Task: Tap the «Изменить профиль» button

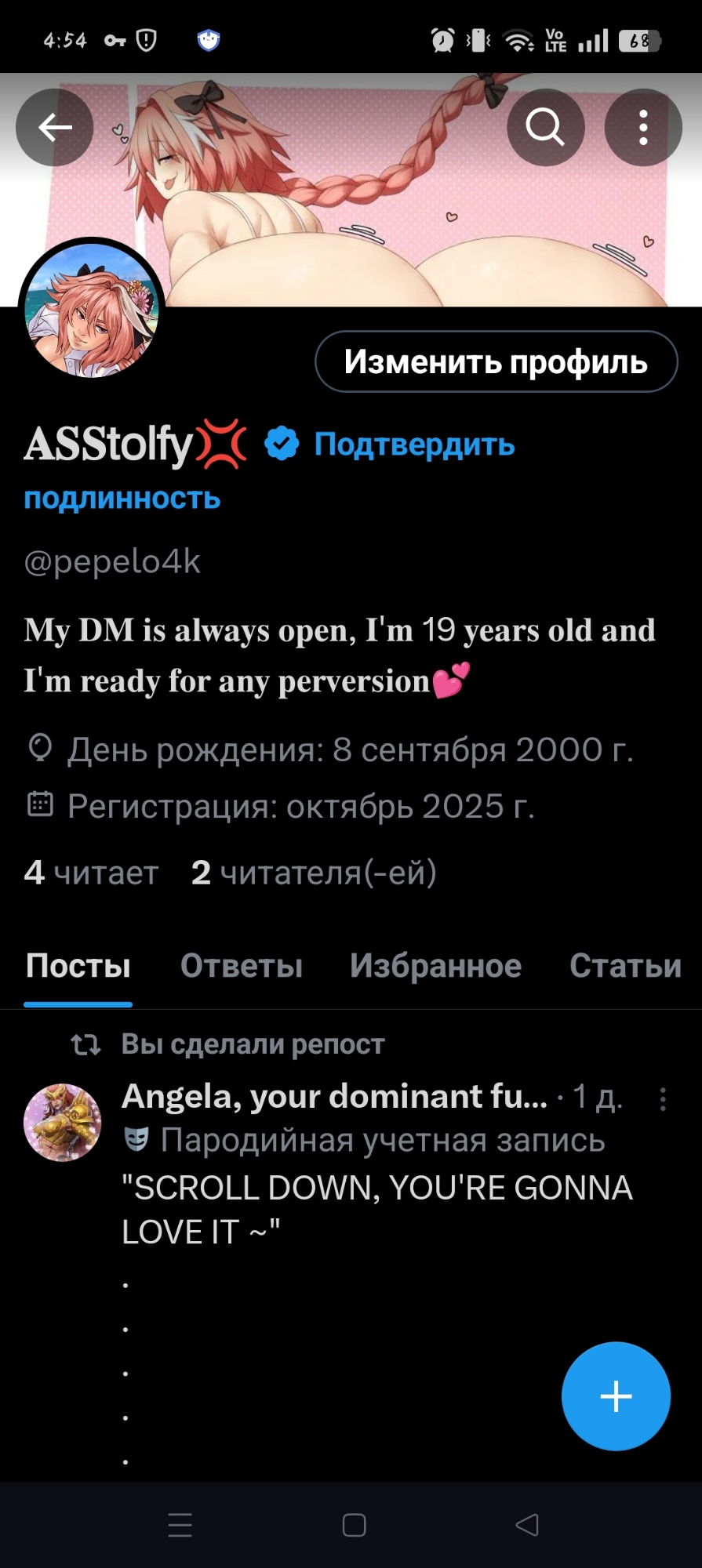Action: pos(496,361)
